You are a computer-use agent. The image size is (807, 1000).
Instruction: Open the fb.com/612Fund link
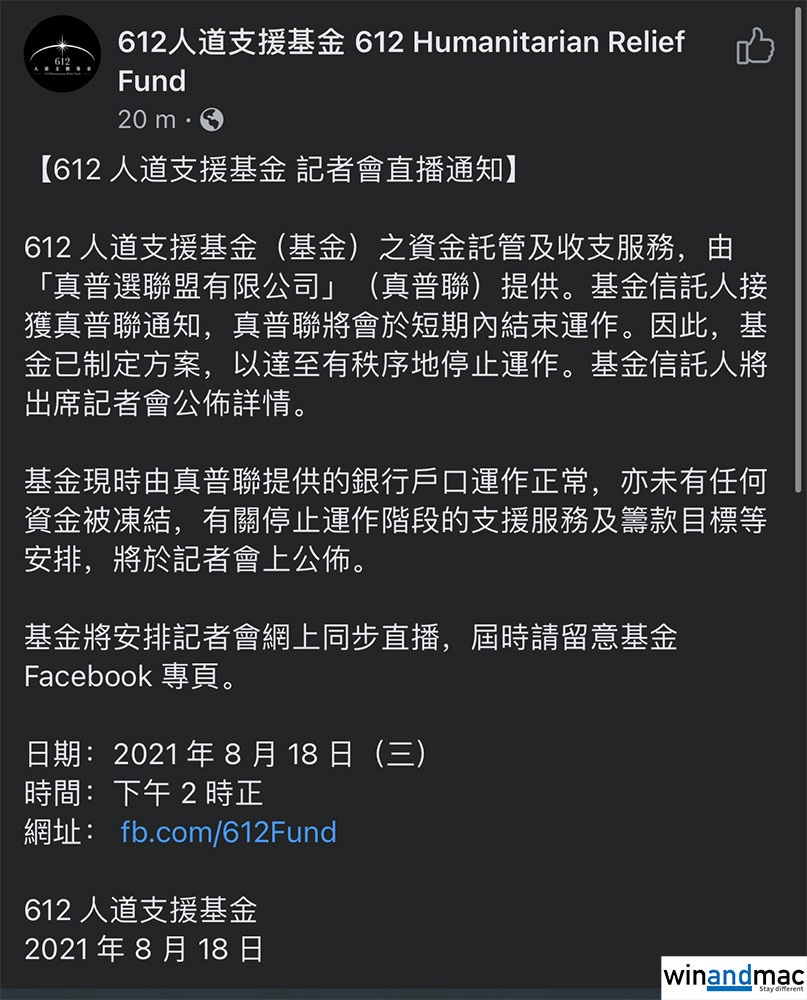[x=228, y=832]
